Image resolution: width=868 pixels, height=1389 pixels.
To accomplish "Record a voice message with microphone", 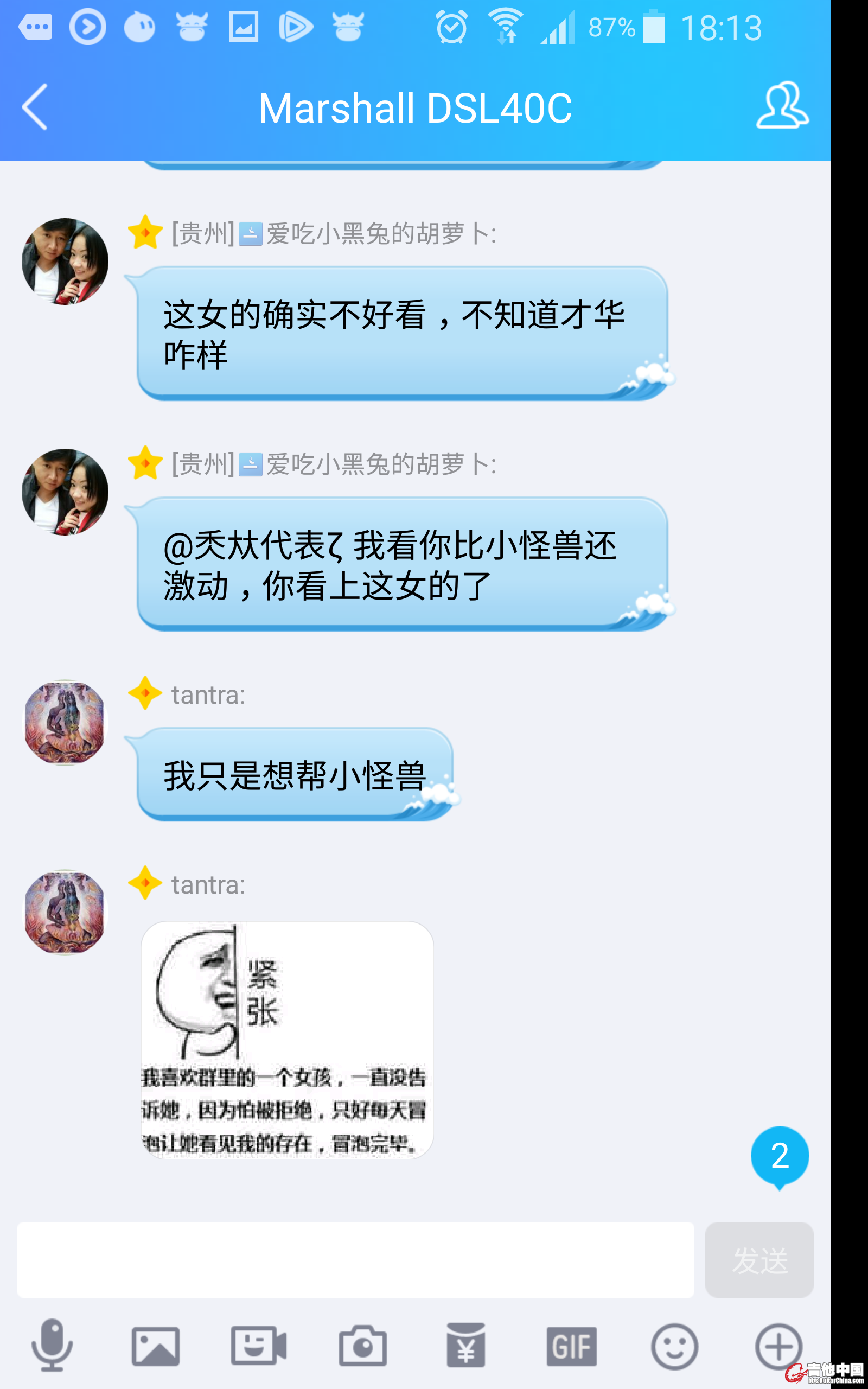I will [52, 1345].
